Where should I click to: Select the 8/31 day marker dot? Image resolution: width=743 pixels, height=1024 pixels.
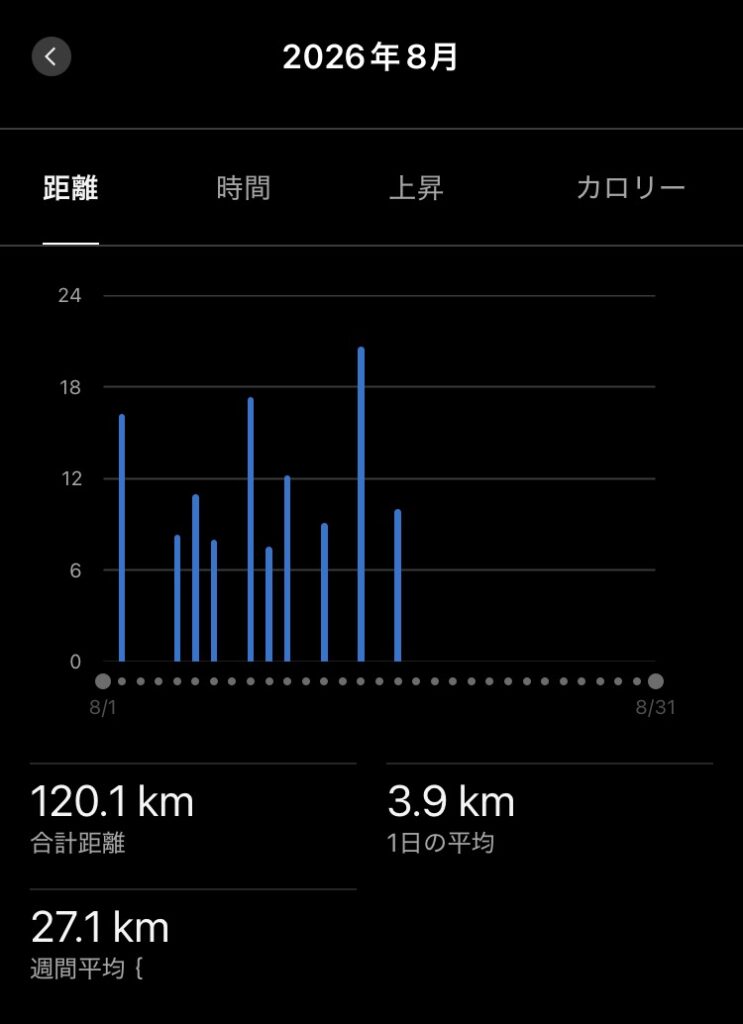click(x=656, y=682)
